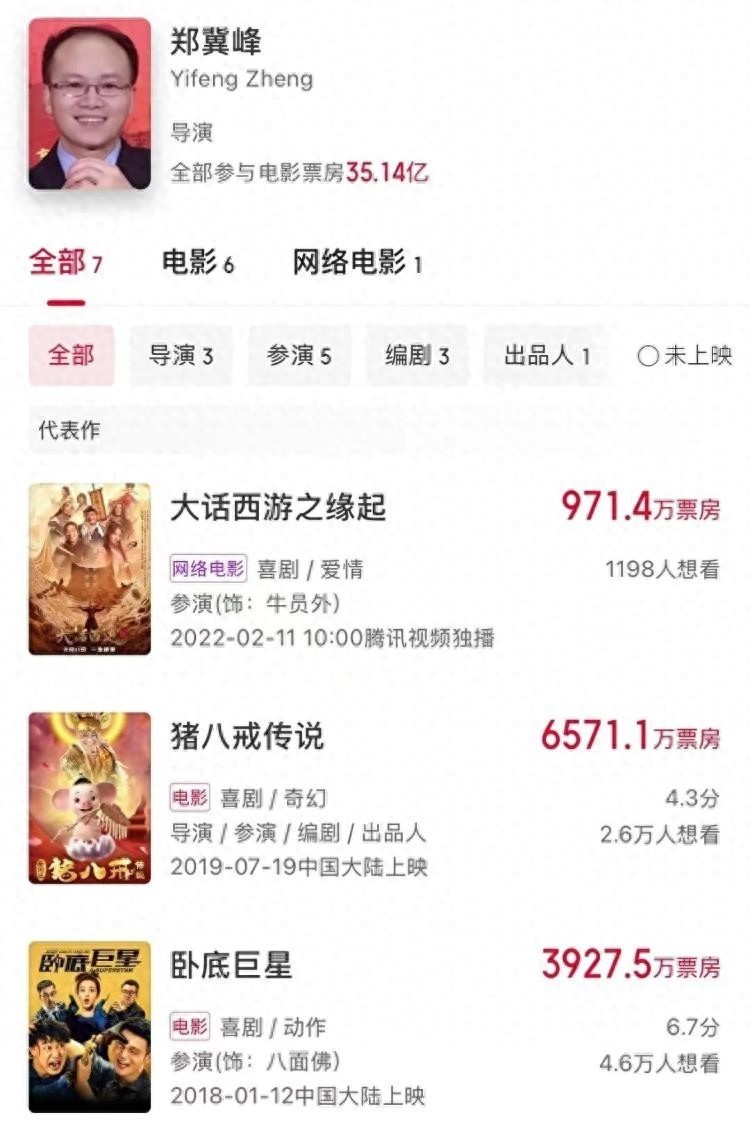Image resolution: width=750 pixels, height=1134 pixels.
Task: Filter works by 出品人 1
Action: pos(546,355)
